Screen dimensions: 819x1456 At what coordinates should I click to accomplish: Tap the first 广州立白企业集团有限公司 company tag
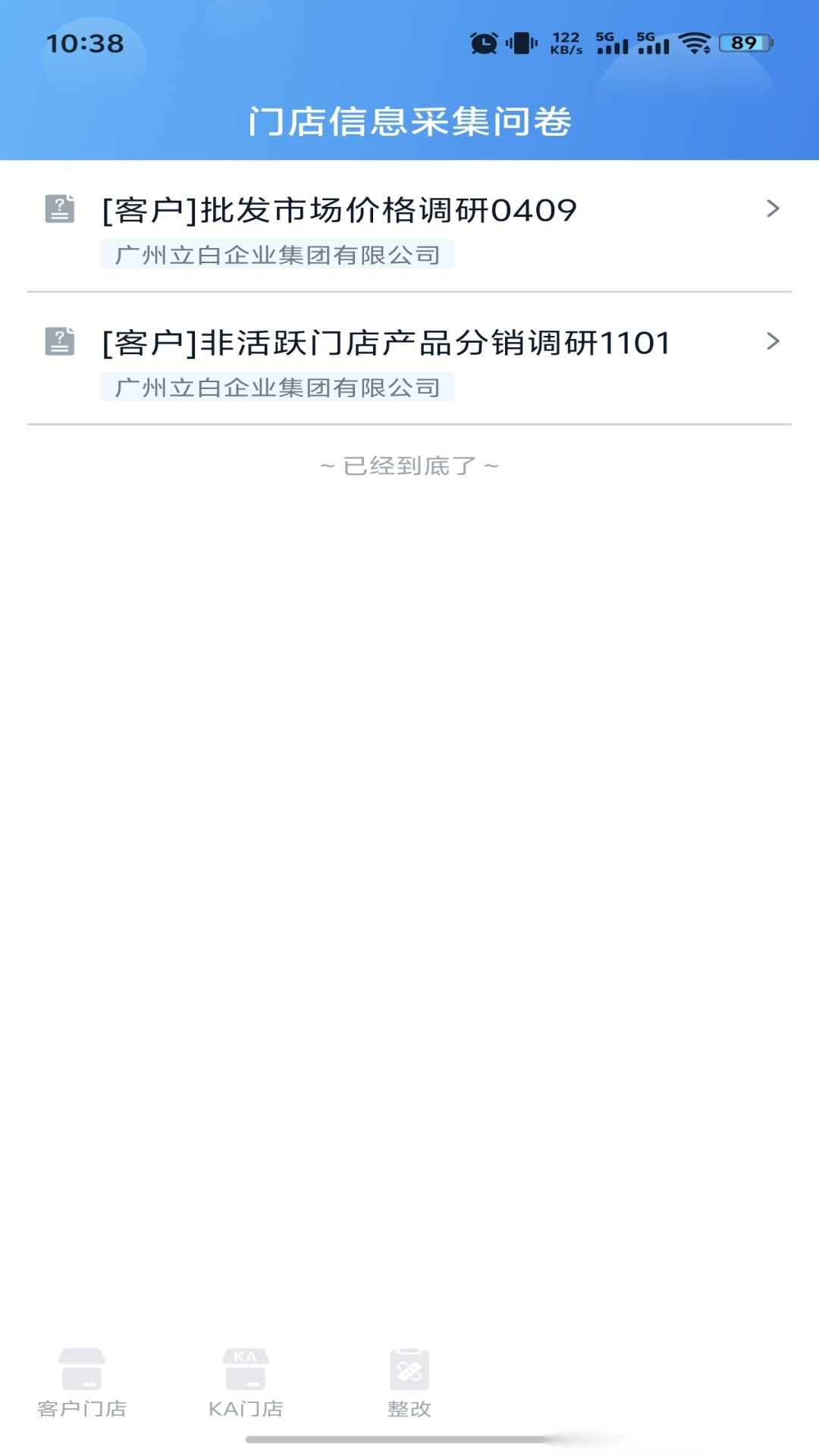(x=278, y=256)
